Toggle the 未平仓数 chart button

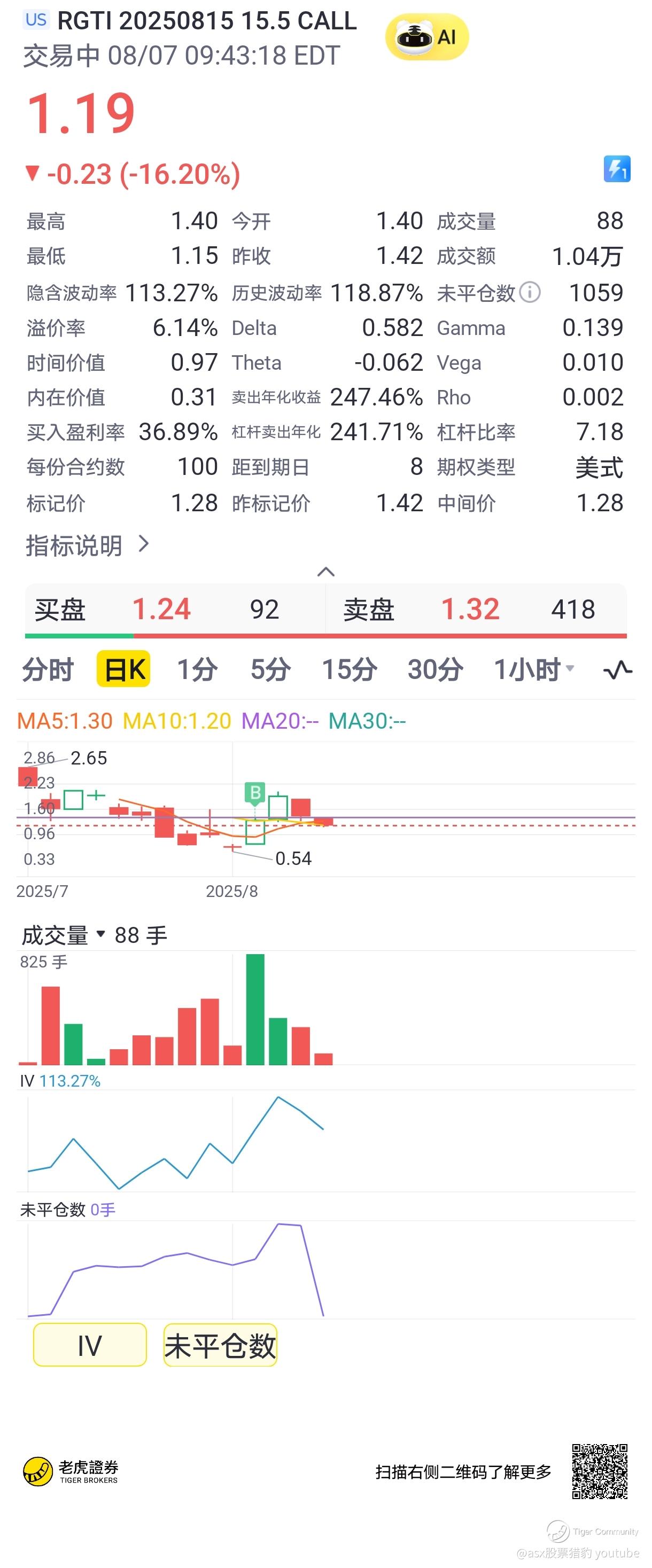click(220, 1345)
